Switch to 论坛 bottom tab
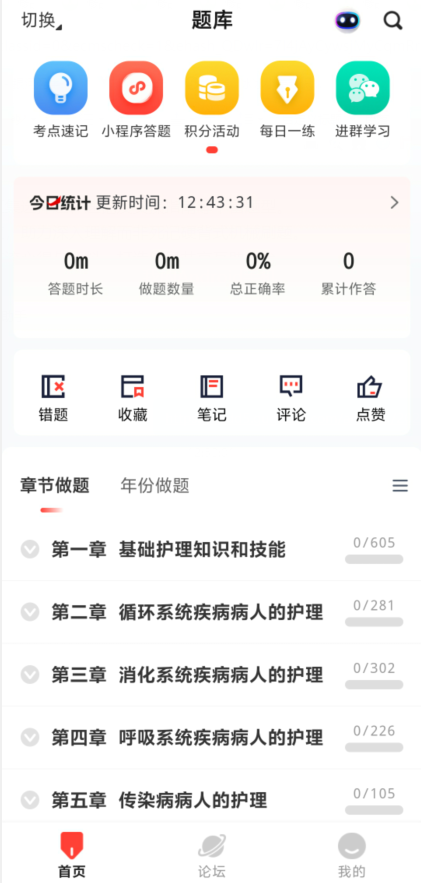 pyautogui.click(x=212, y=856)
